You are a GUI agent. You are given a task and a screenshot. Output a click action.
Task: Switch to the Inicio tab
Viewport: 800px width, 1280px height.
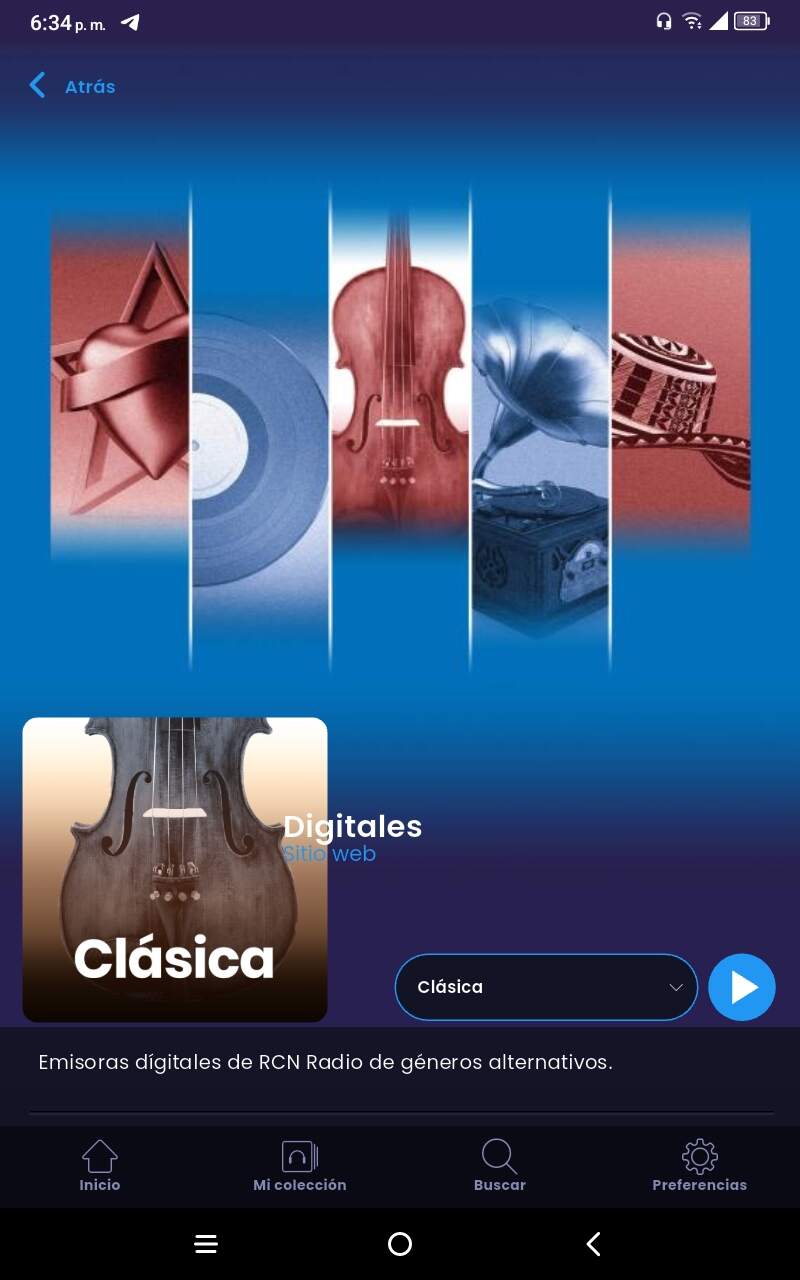click(100, 1166)
